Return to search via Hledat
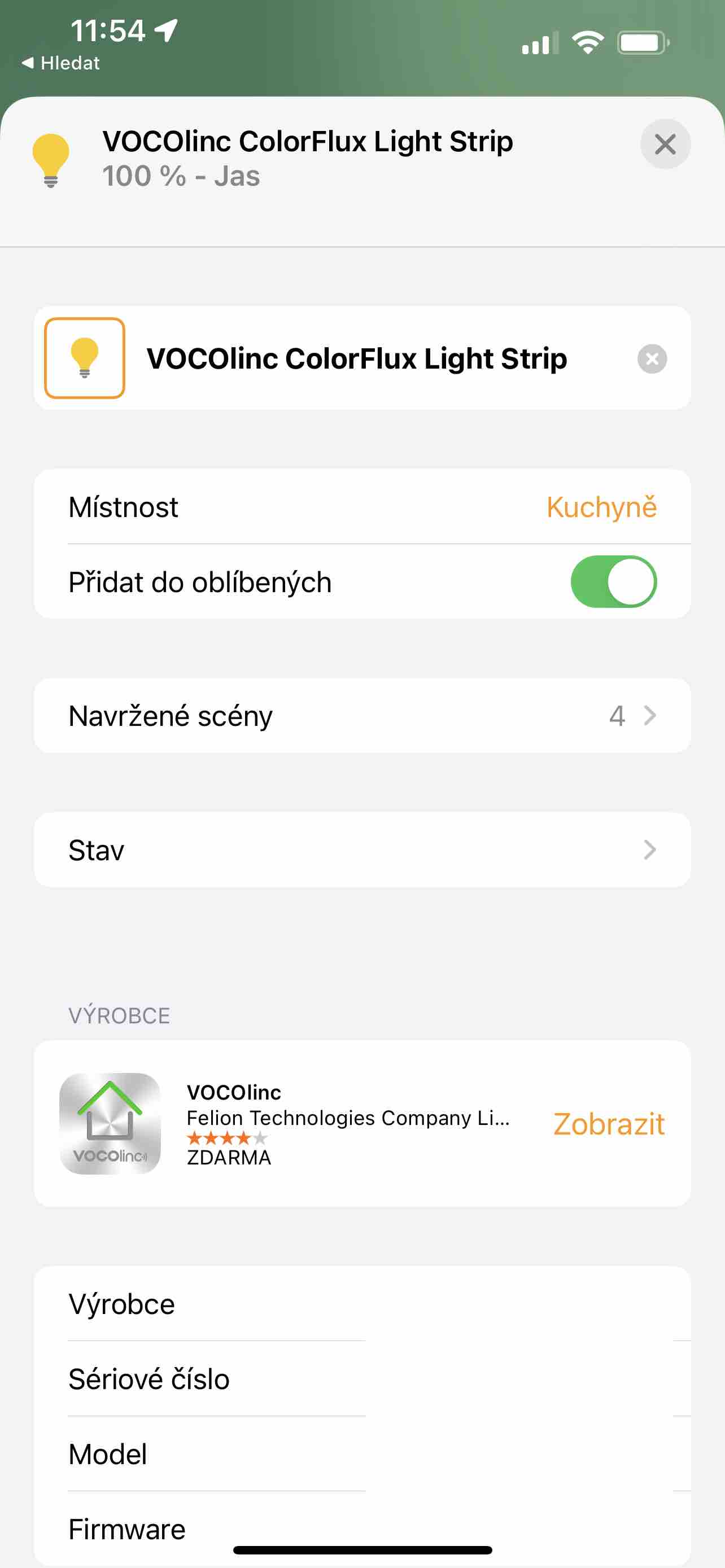 coord(61,63)
